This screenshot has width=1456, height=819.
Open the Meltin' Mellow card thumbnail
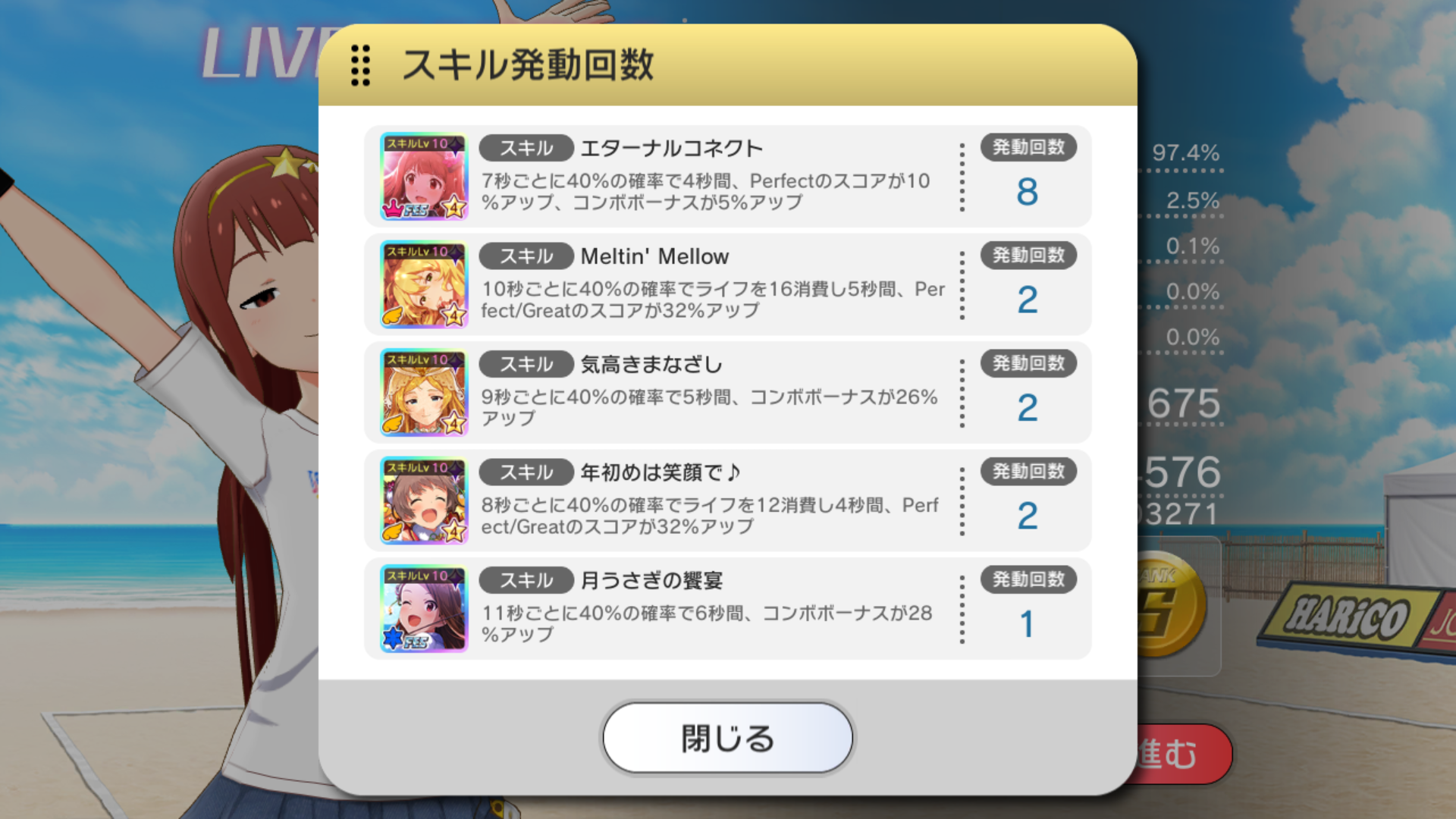click(x=424, y=284)
